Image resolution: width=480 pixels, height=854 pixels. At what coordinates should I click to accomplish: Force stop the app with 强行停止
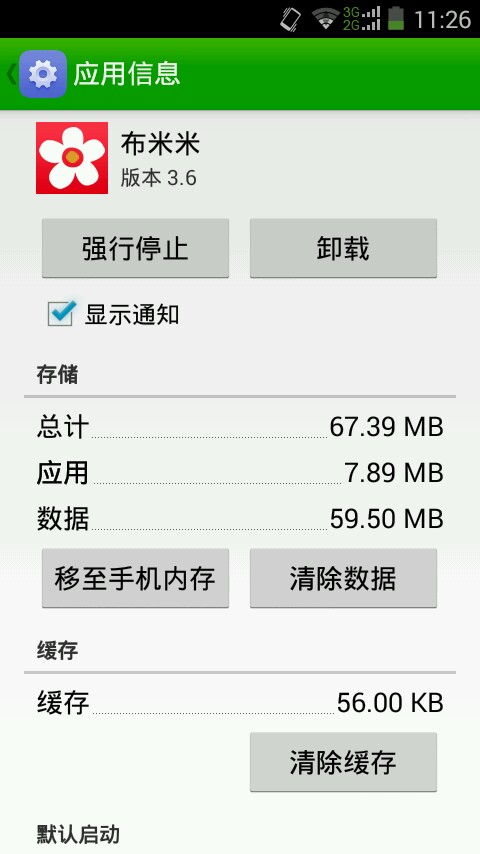tap(135, 248)
